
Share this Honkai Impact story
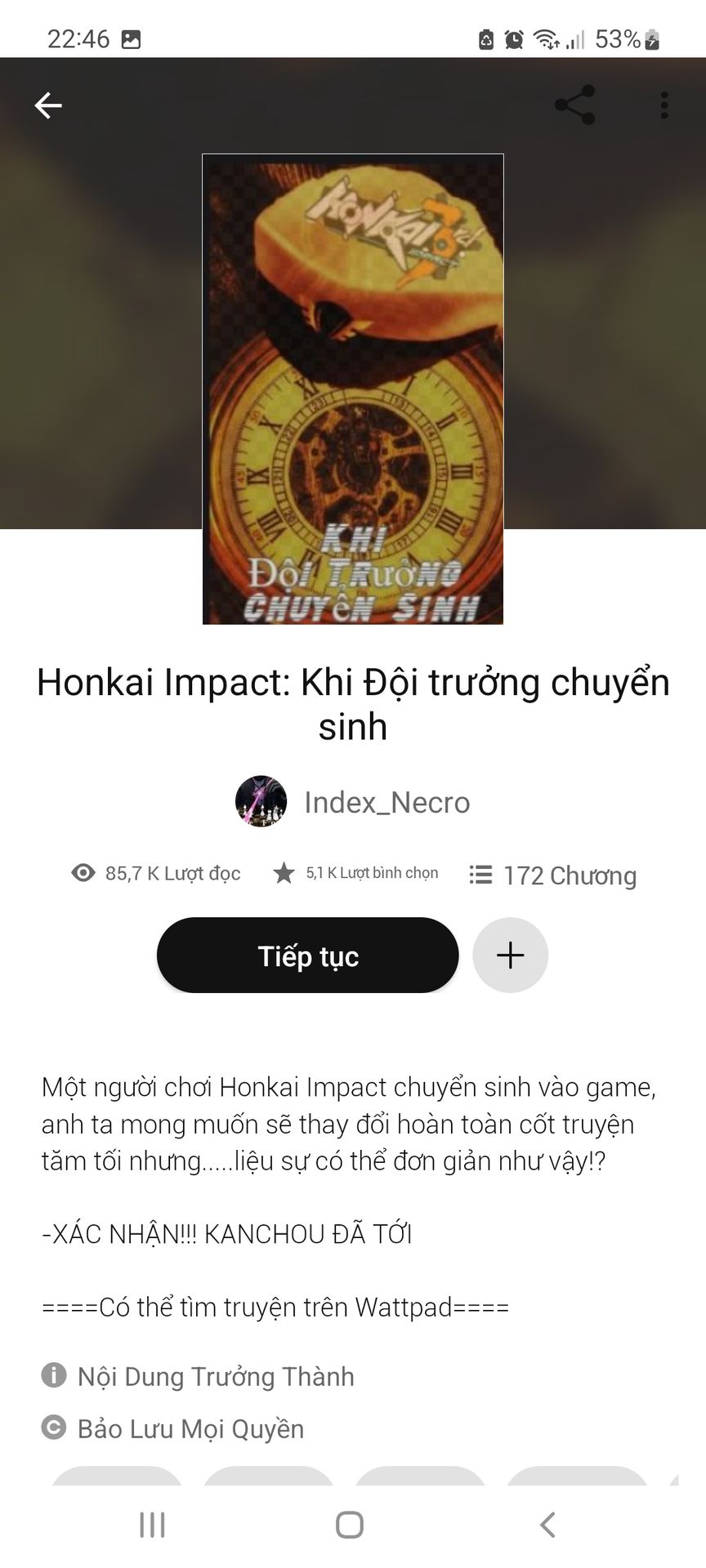574,105
